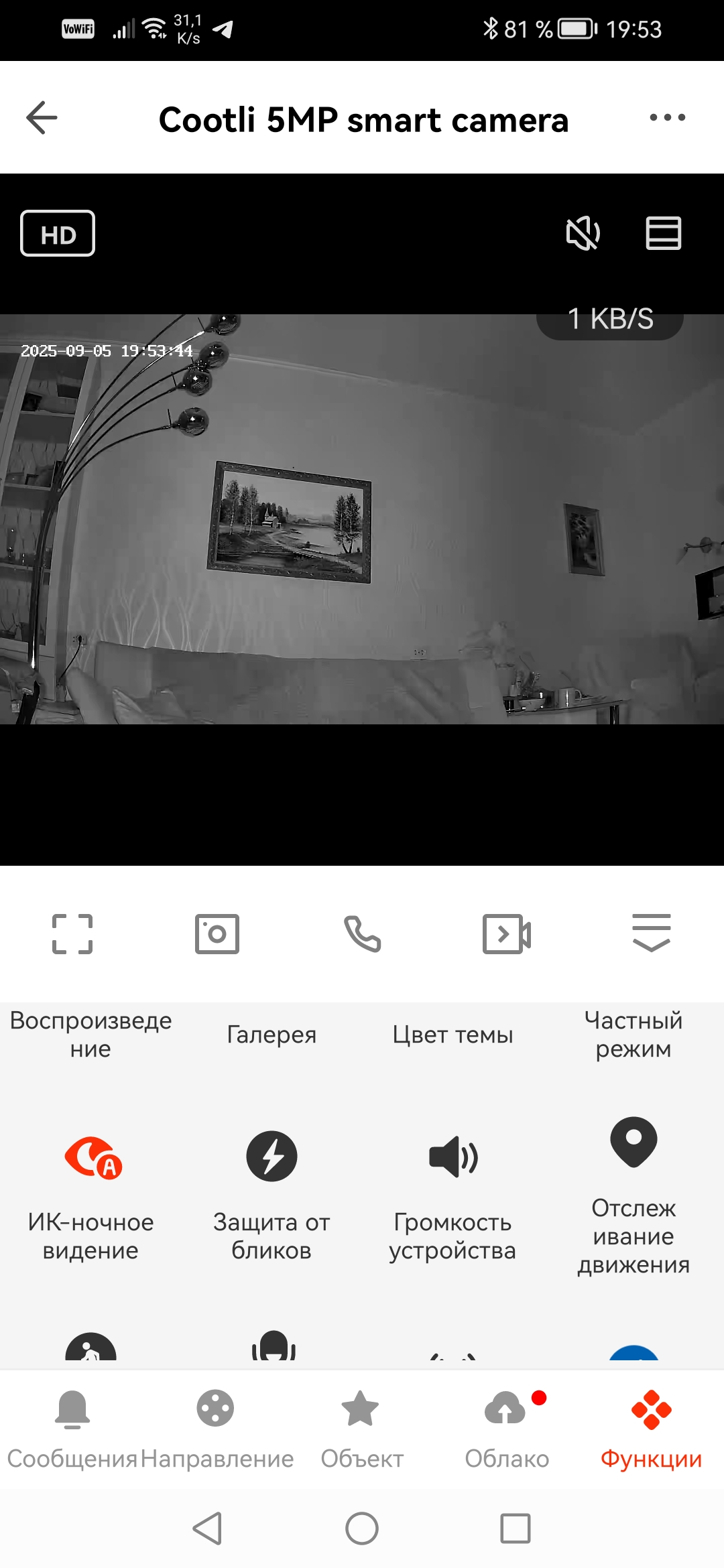Adjust Громкость устройства
The width and height of the screenshot is (724, 1568).
click(x=452, y=1193)
